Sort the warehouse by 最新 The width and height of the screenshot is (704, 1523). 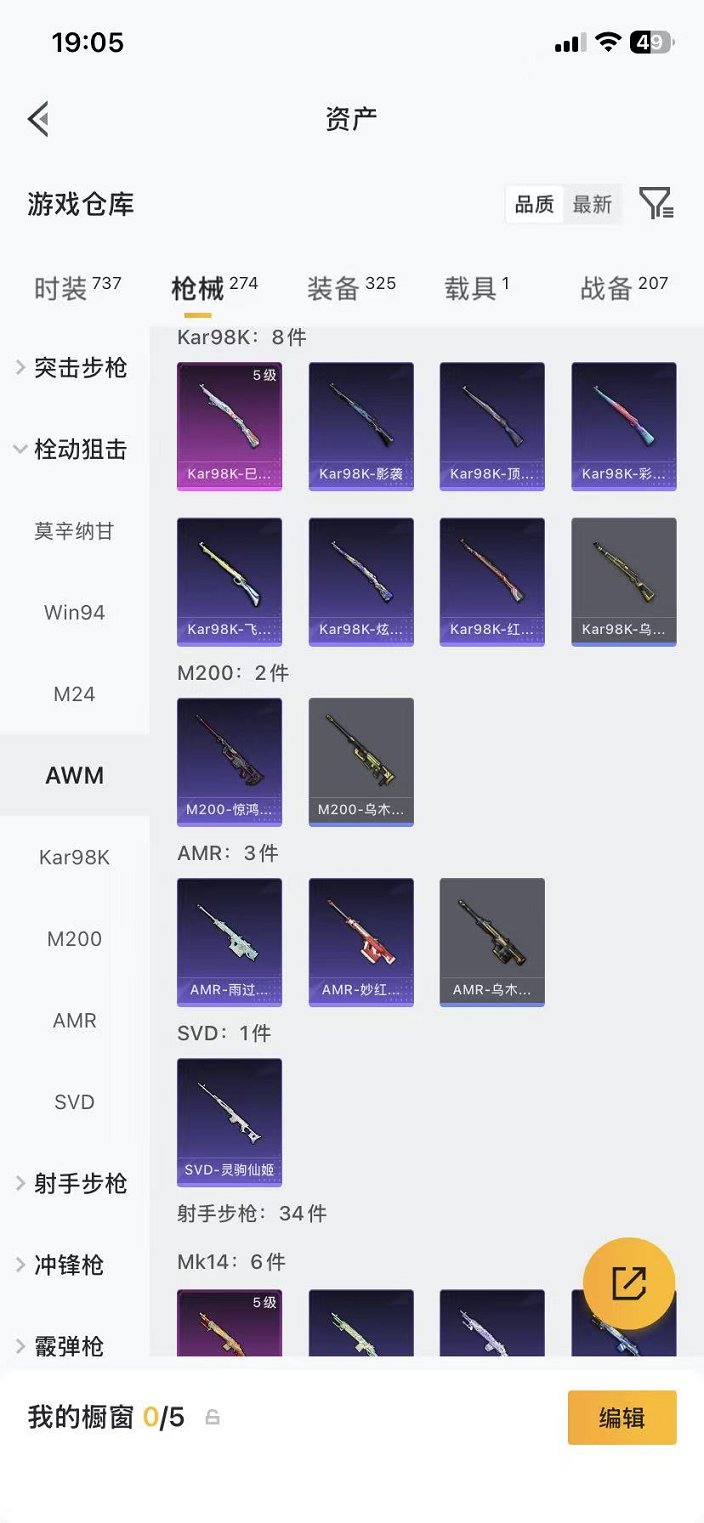(592, 204)
